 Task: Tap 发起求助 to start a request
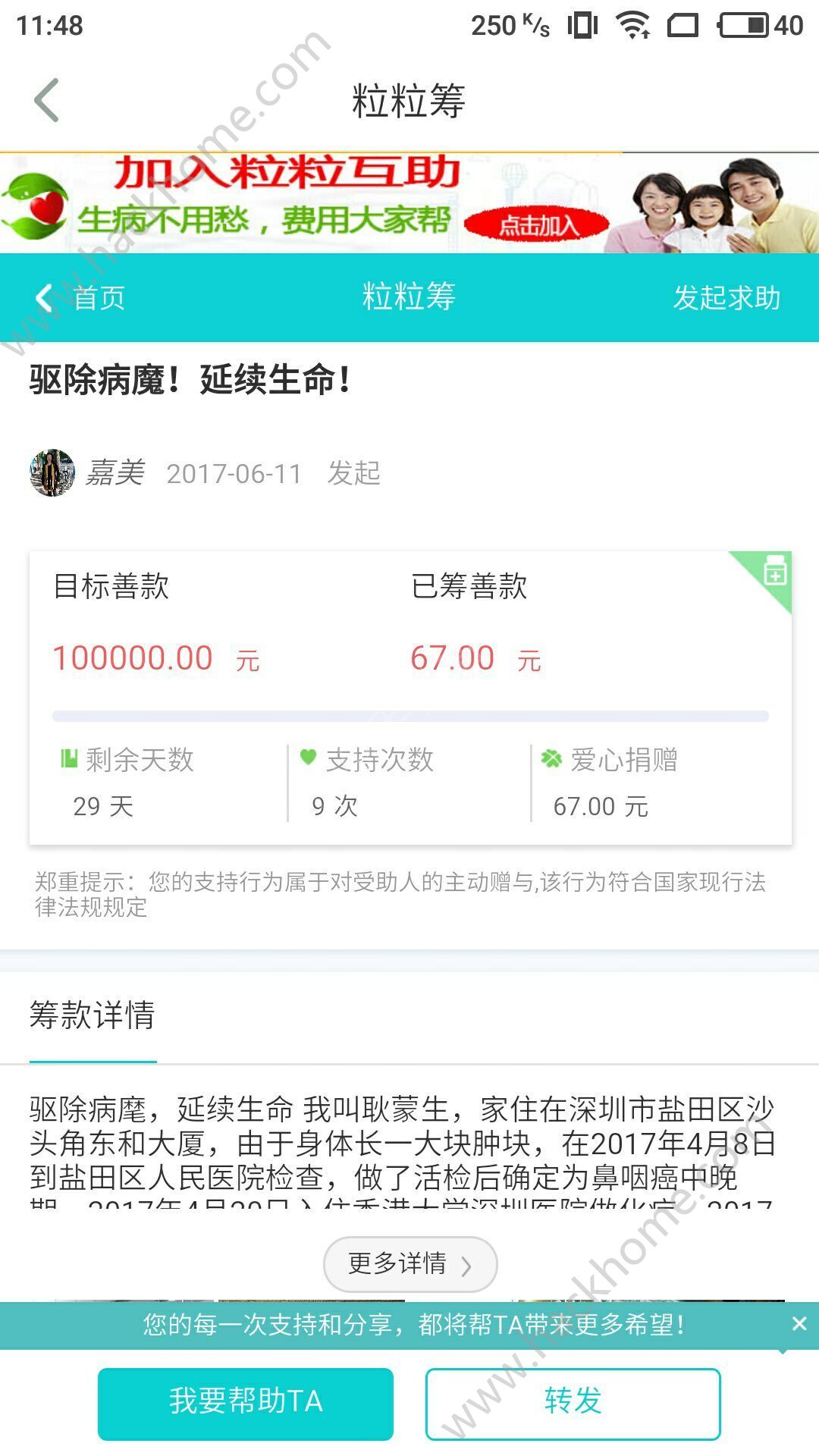[x=726, y=297]
